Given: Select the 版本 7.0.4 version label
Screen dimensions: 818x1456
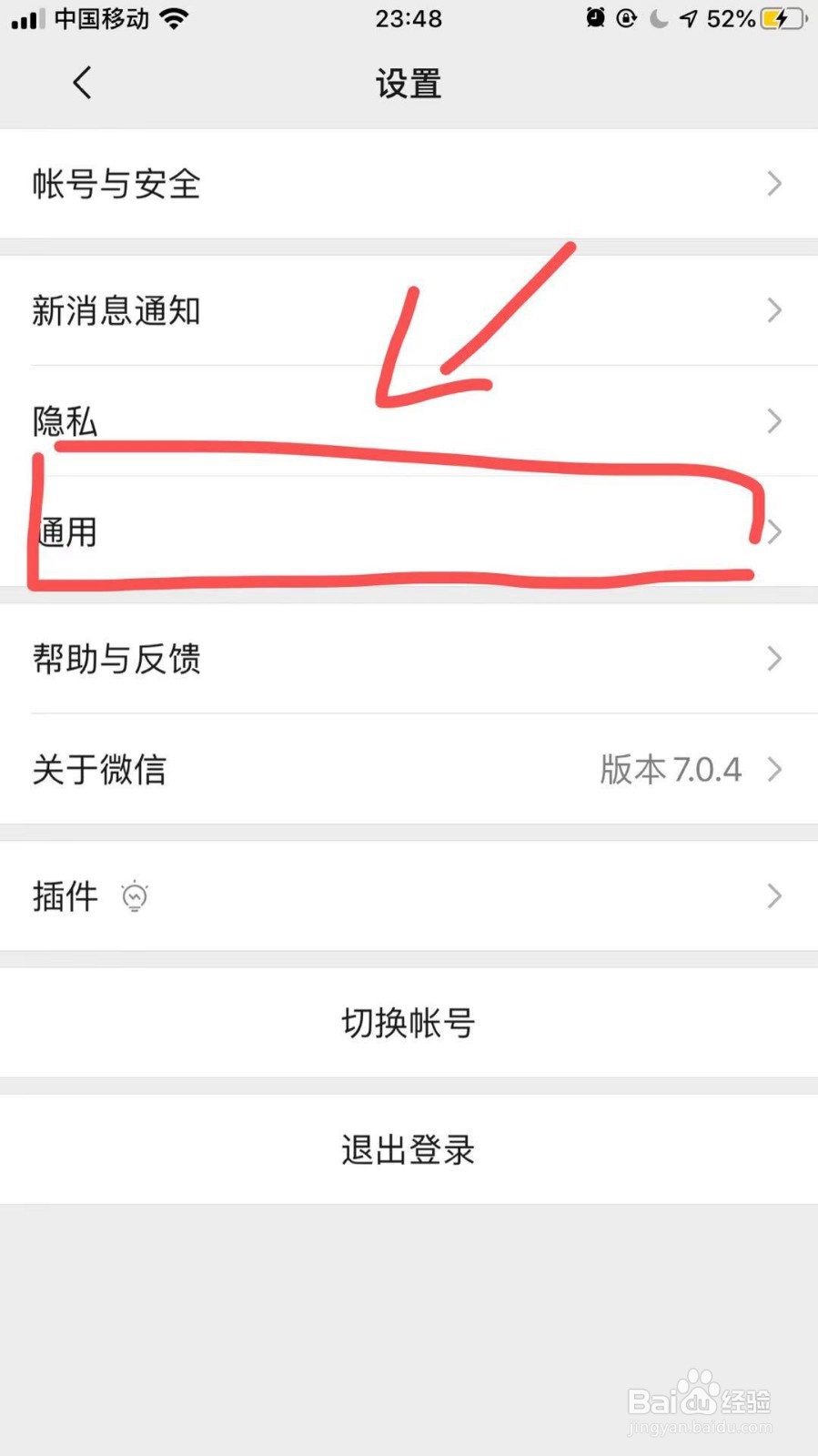Looking at the screenshot, I should point(673,769).
